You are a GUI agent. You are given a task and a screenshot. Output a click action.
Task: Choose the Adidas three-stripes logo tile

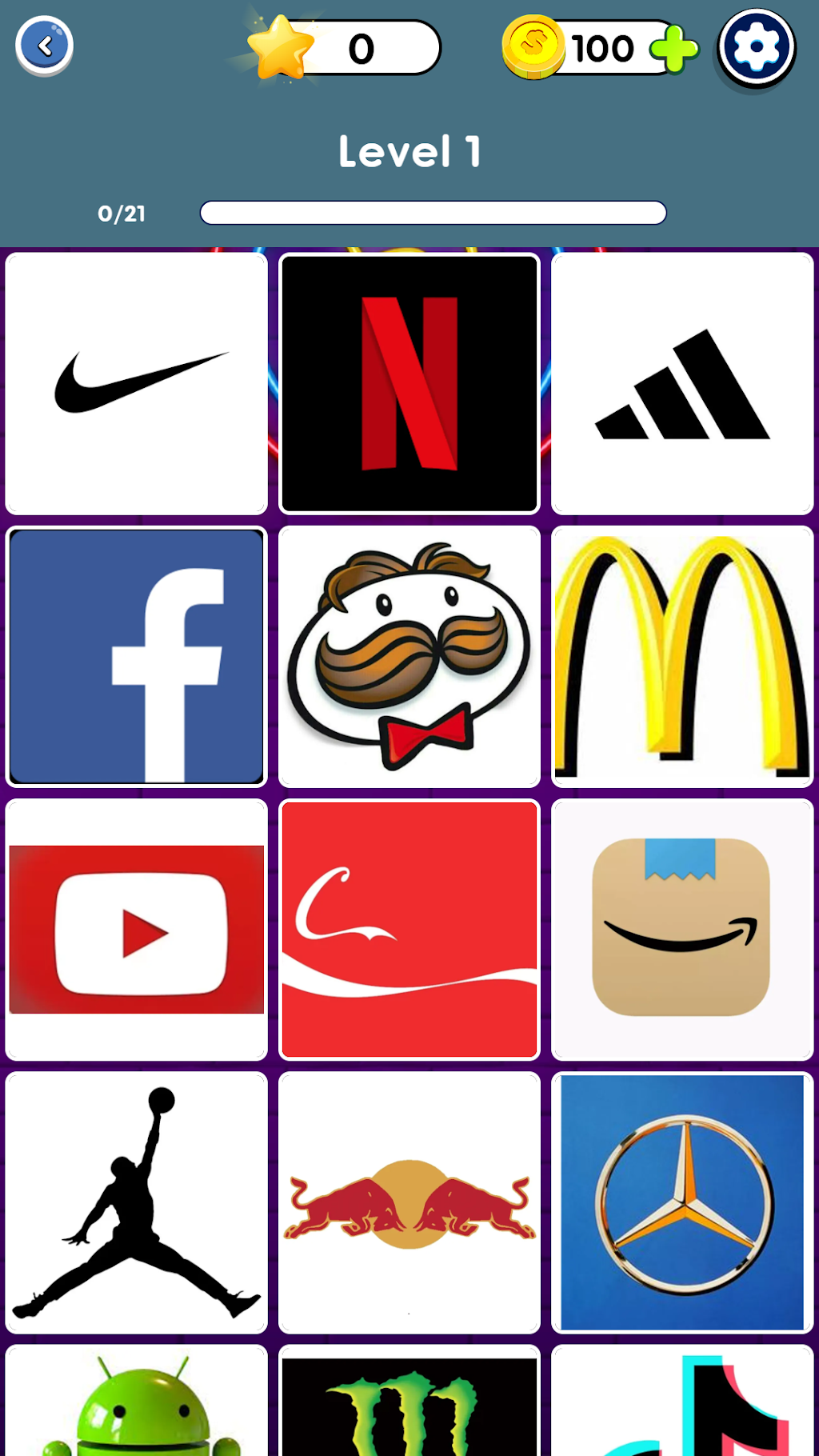[682, 383]
